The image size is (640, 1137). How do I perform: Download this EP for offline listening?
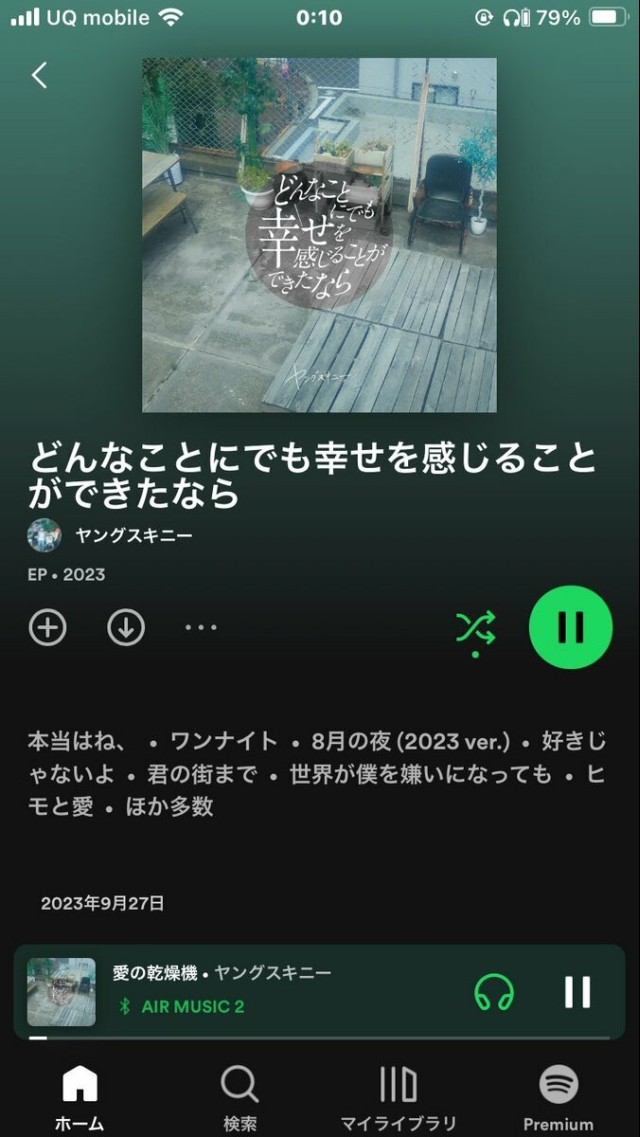coord(126,628)
